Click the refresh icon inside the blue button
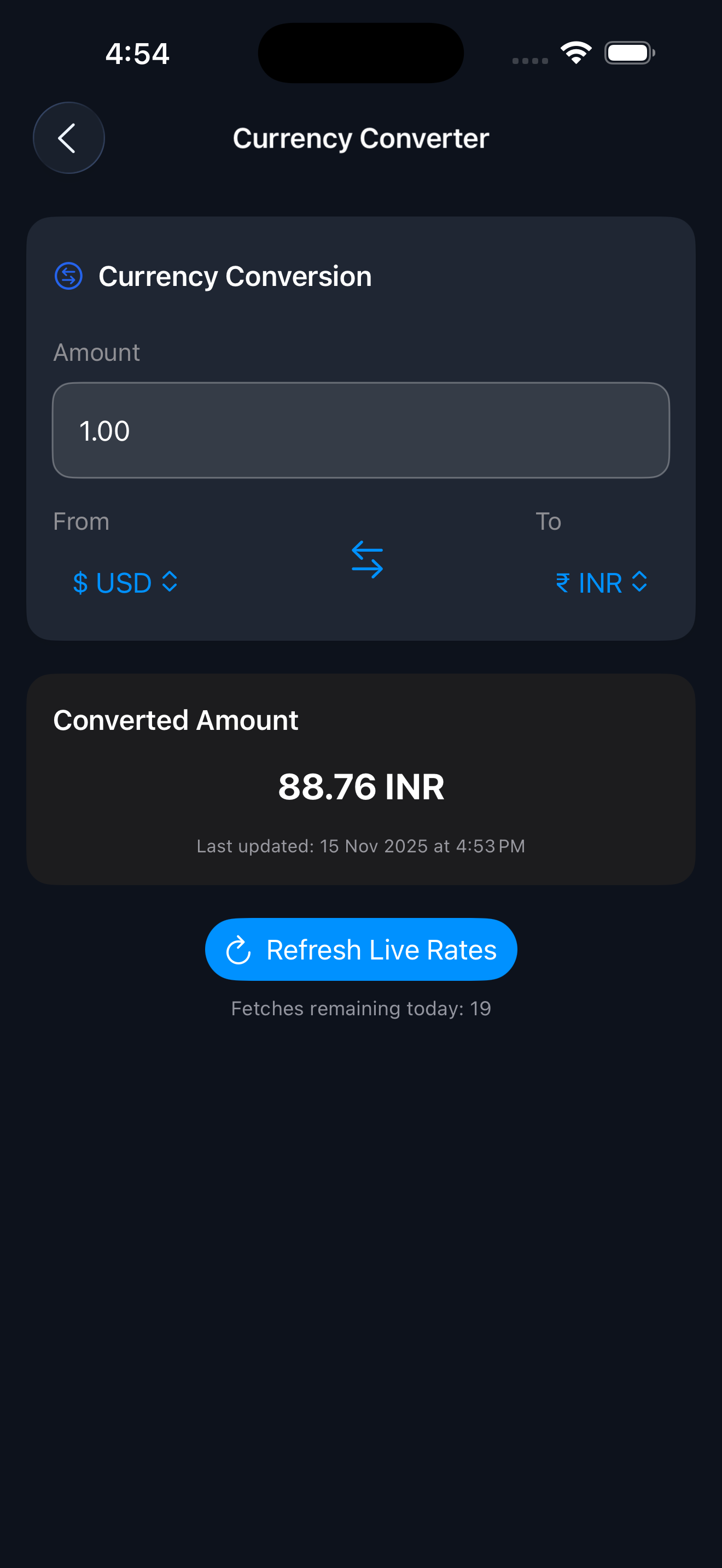This screenshot has width=722, height=1568. (239, 949)
